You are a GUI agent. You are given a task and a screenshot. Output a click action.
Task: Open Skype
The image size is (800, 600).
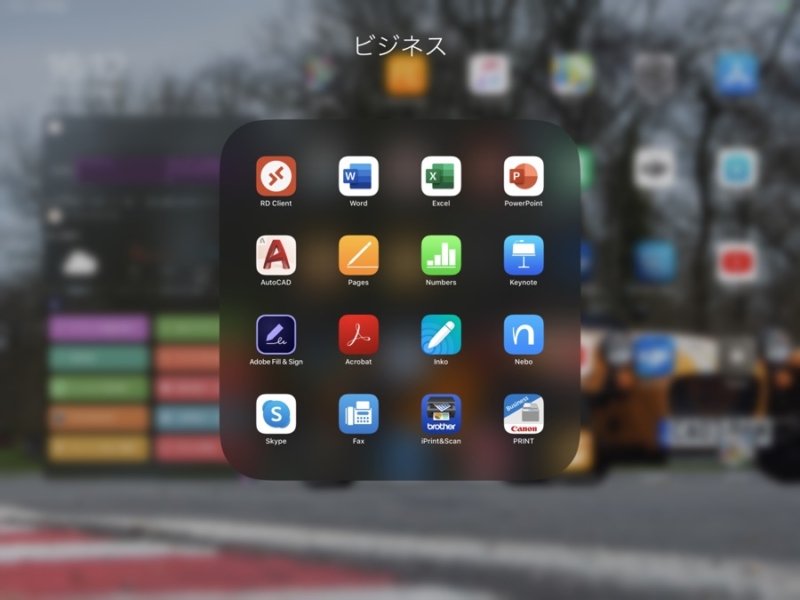[276, 413]
